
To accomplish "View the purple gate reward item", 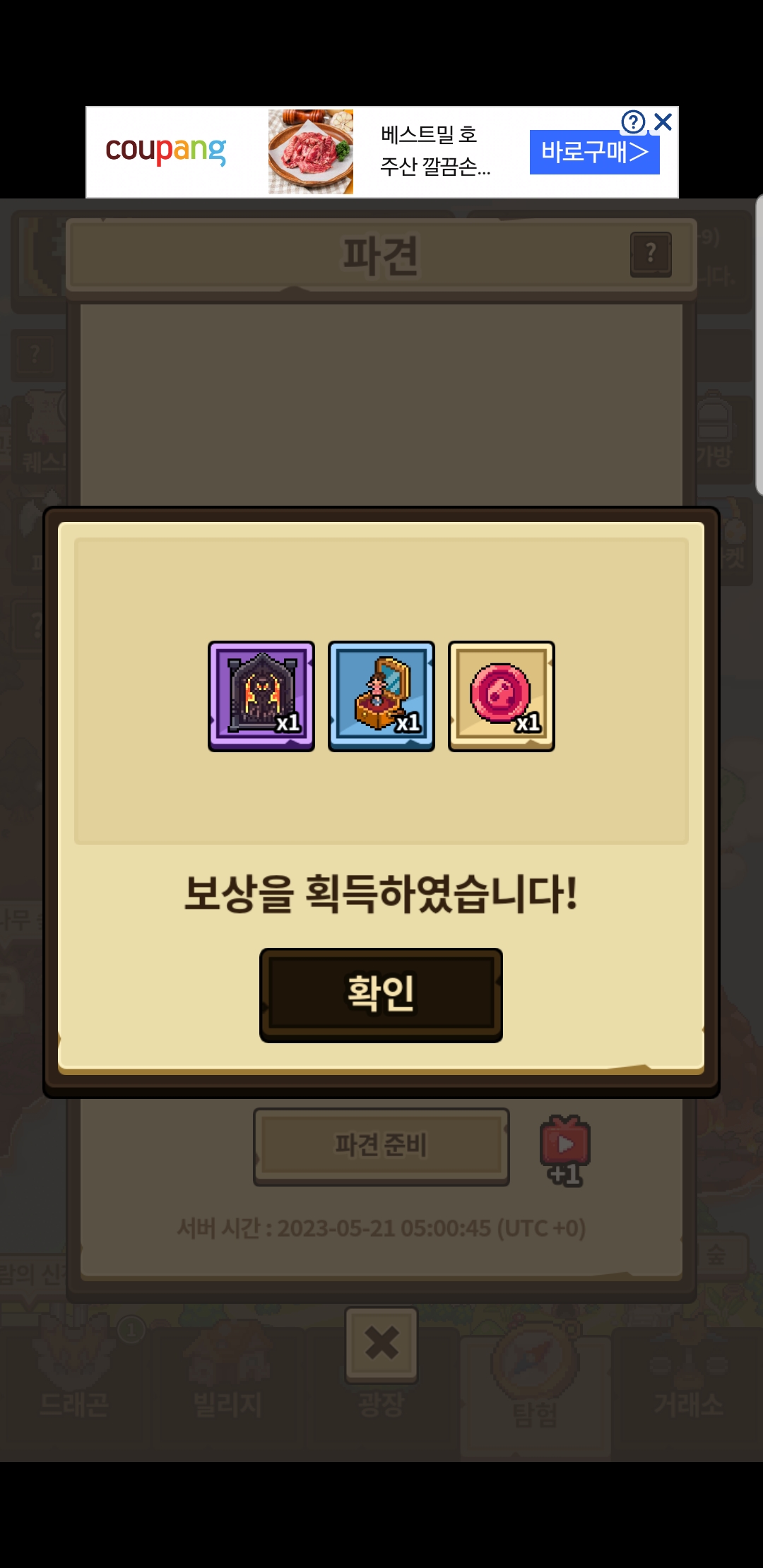I will (x=261, y=696).
